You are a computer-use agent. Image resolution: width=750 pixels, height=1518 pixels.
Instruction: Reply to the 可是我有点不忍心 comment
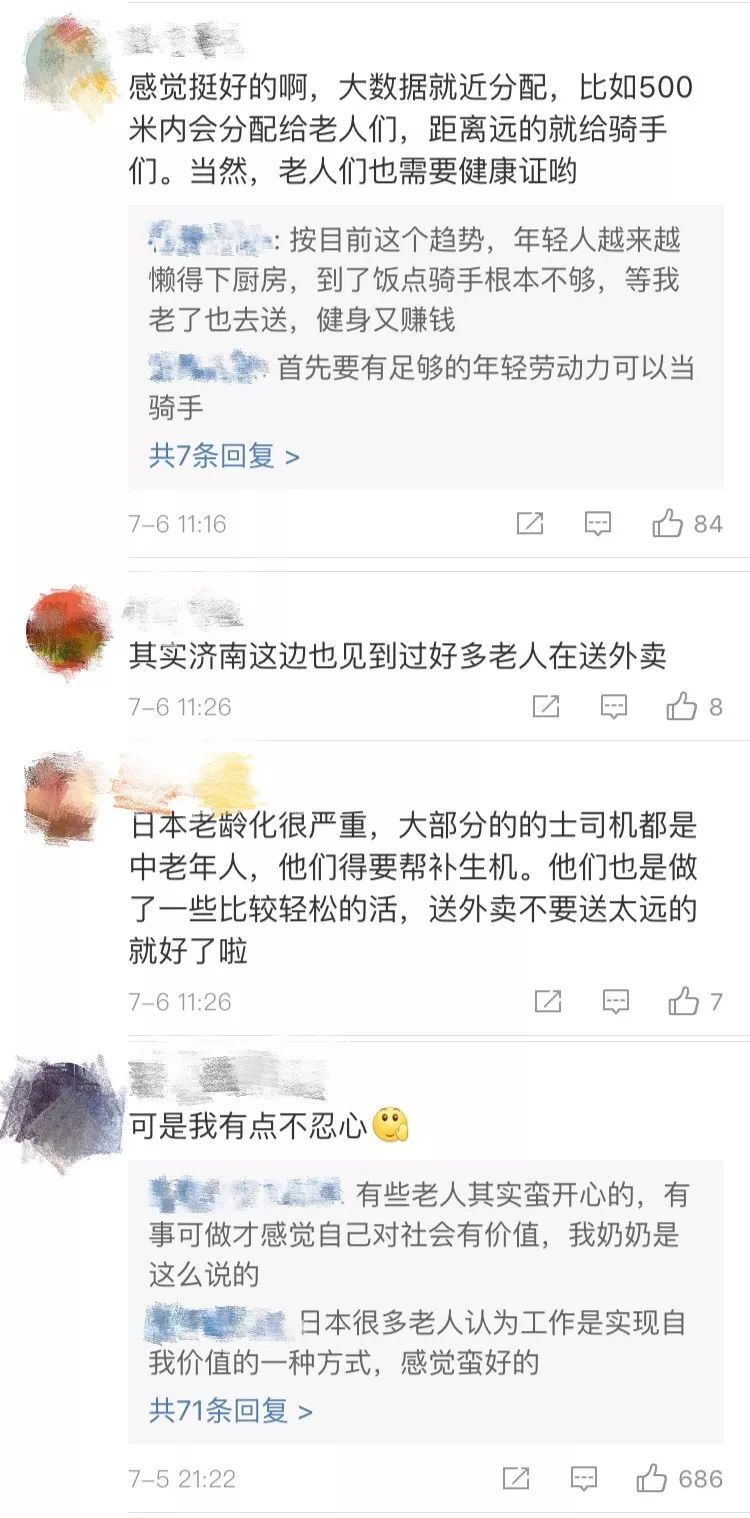583,1478
